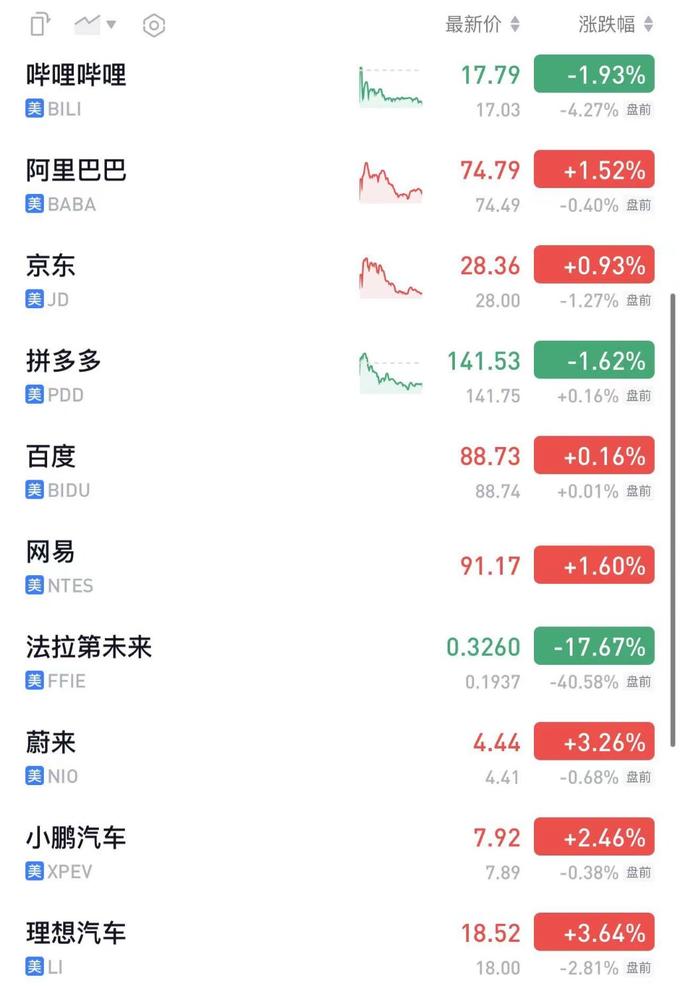
Task: Sort the list by 最新价
Action: point(482,25)
